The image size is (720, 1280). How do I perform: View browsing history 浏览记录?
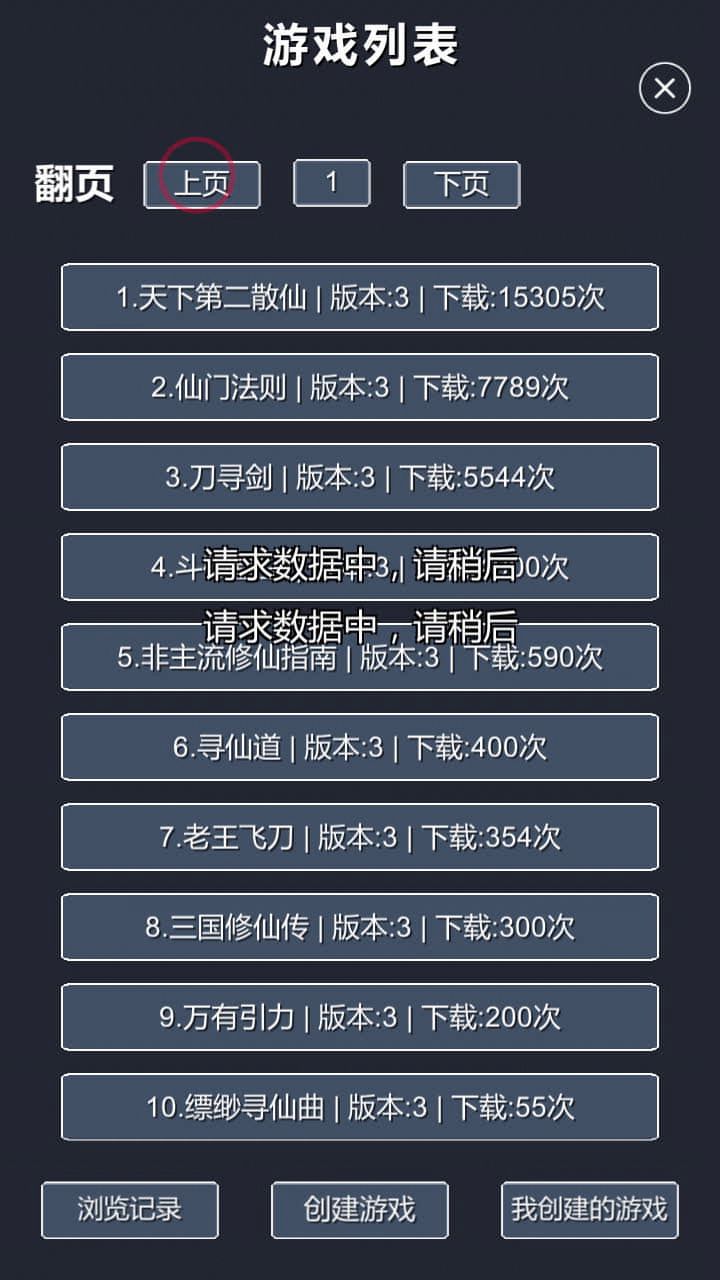point(130,1209)
